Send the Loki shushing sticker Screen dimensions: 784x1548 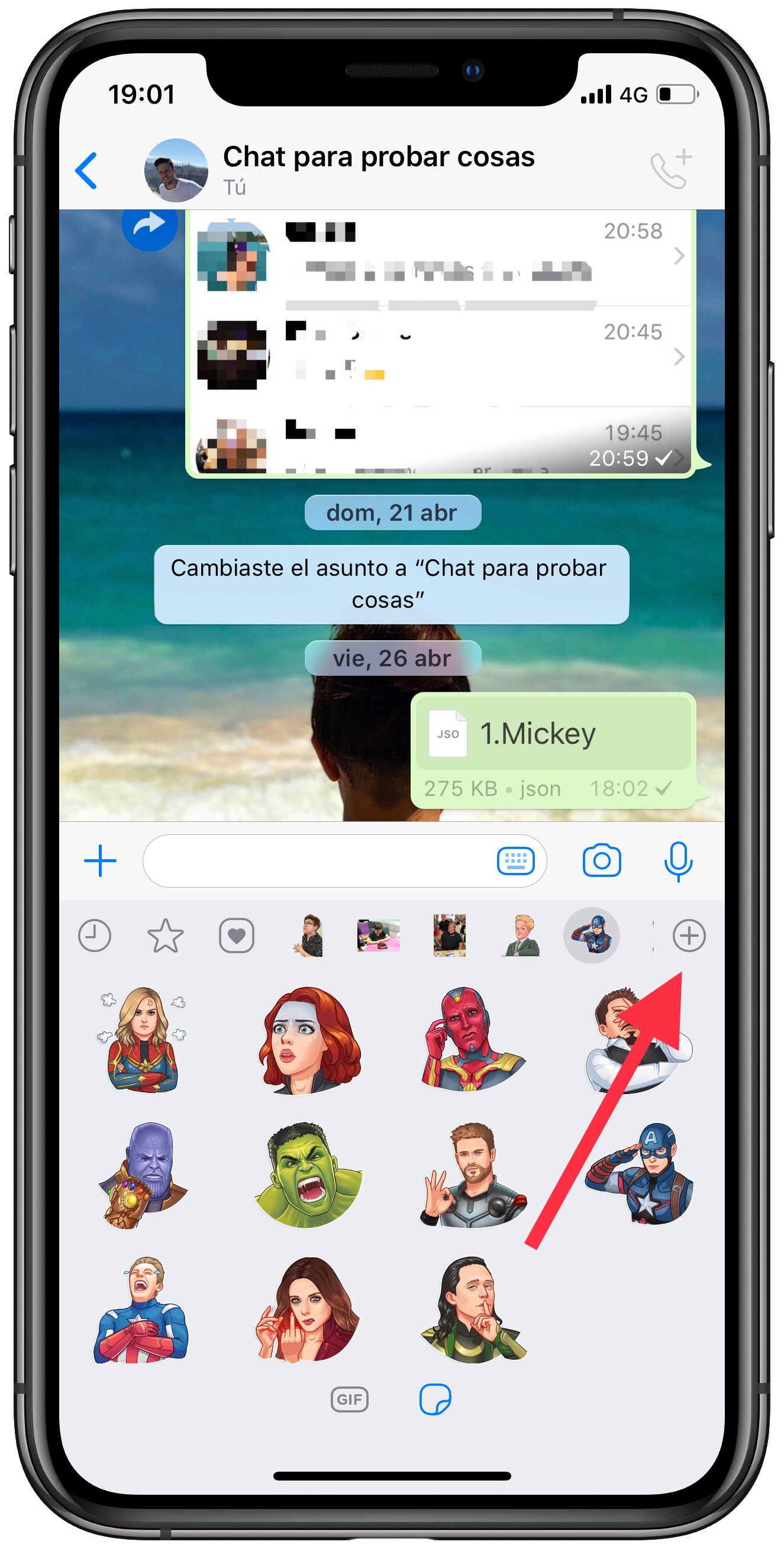(473, 1310)
